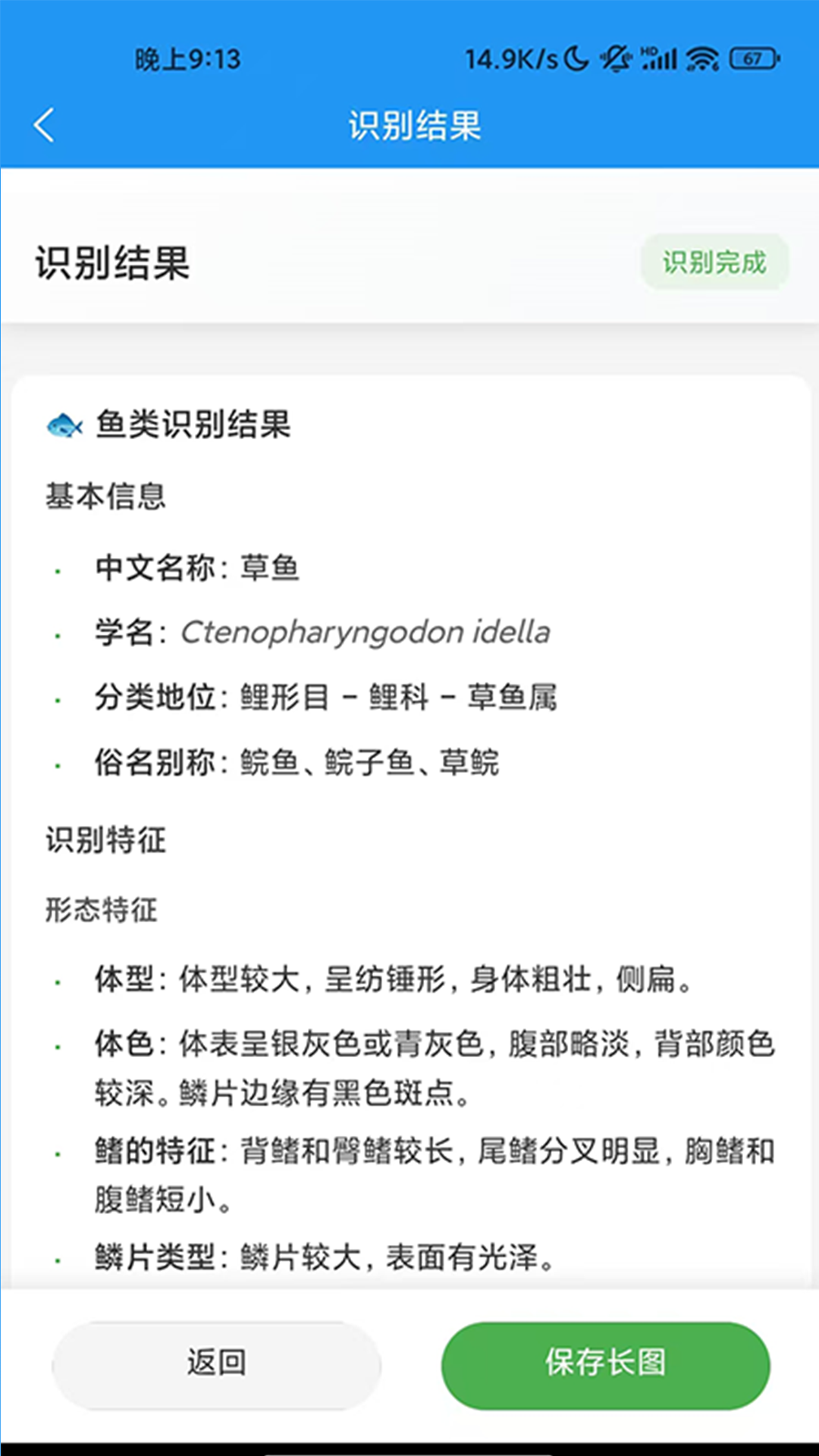819x1456 pixels.
Task: Save the result via 保存长图
Action: pyautogui.click(x=605, y=1364)
